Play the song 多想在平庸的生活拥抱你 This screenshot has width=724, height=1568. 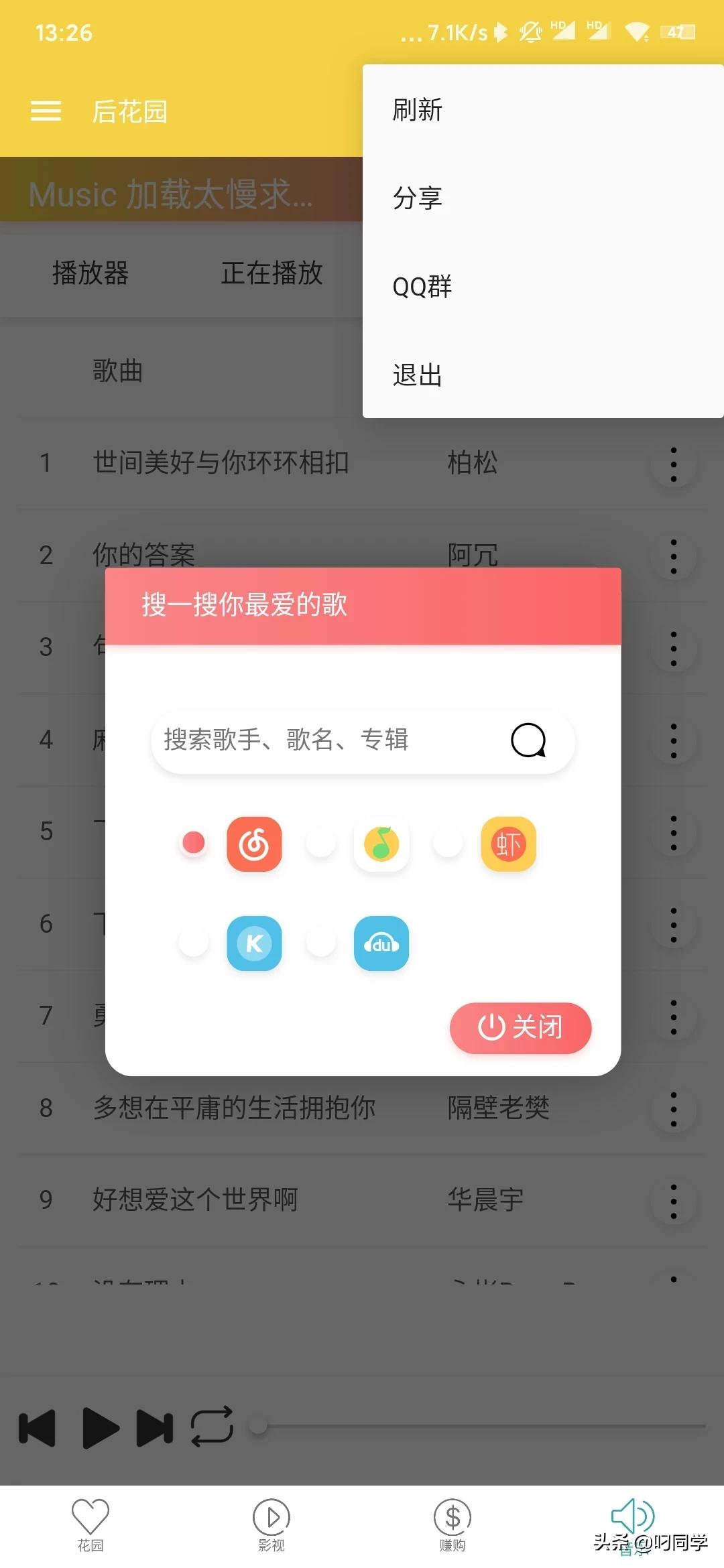pos(235,1108)
